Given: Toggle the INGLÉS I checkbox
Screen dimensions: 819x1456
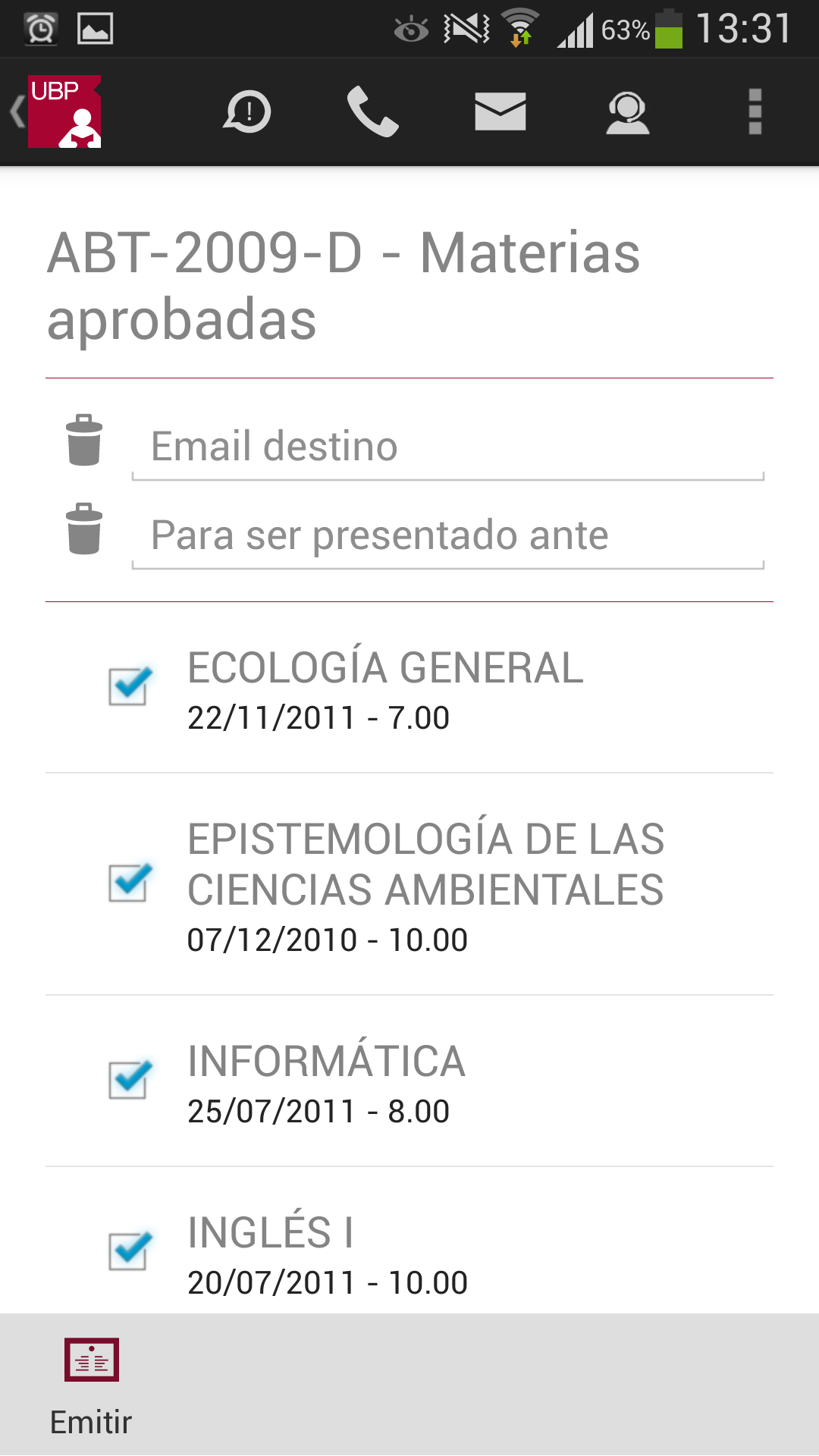Looking at the screenshot, I should click(130, 1250).
